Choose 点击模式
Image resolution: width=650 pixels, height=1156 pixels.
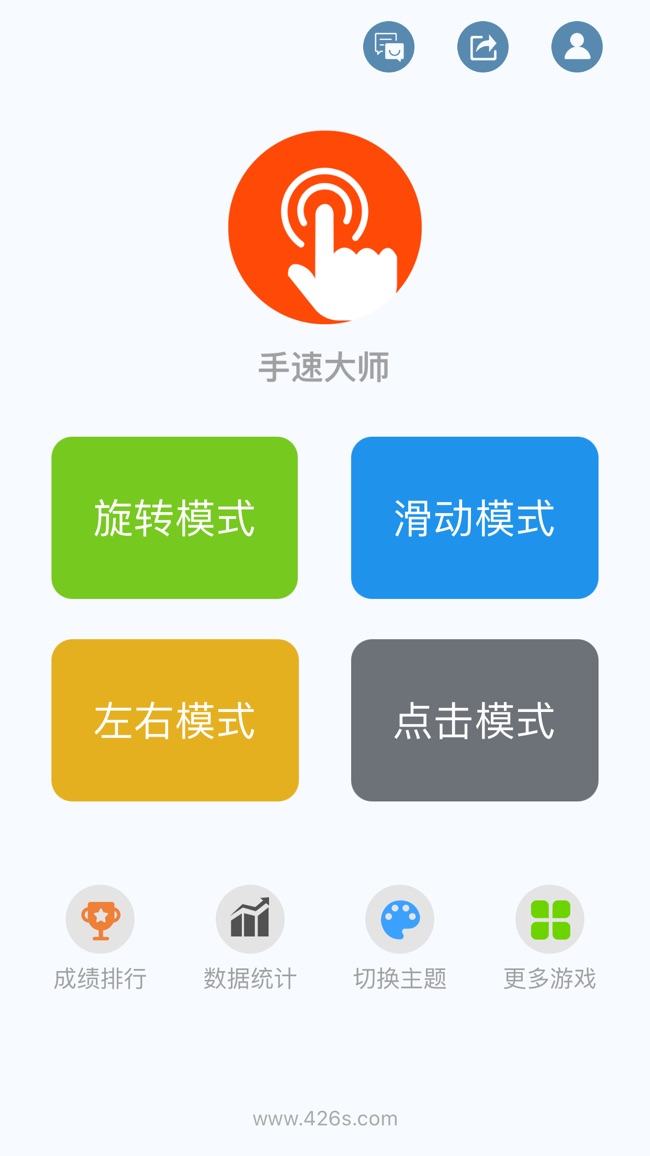(x=475, y=720)
